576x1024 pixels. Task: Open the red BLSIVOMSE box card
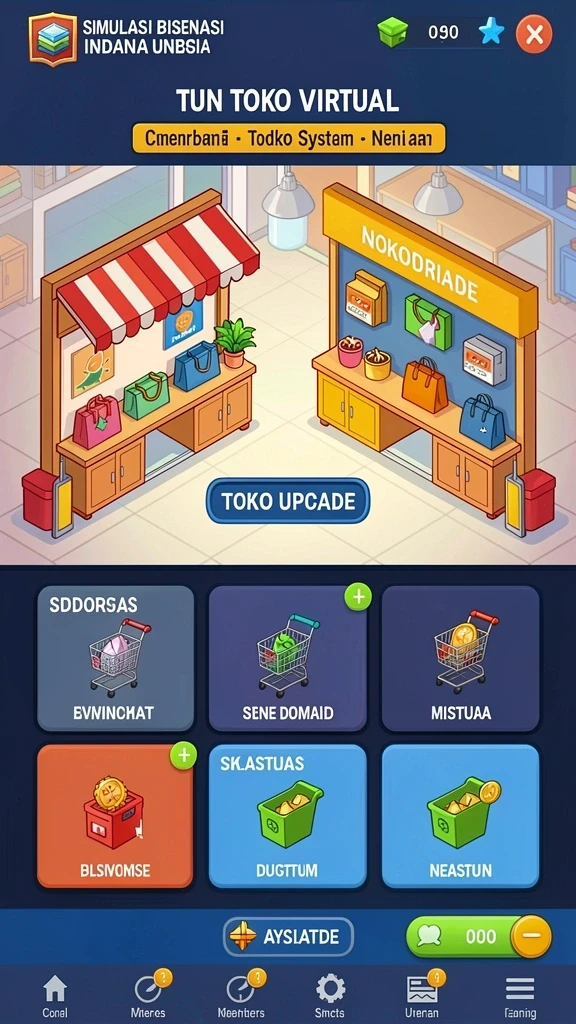pos(115,816)
